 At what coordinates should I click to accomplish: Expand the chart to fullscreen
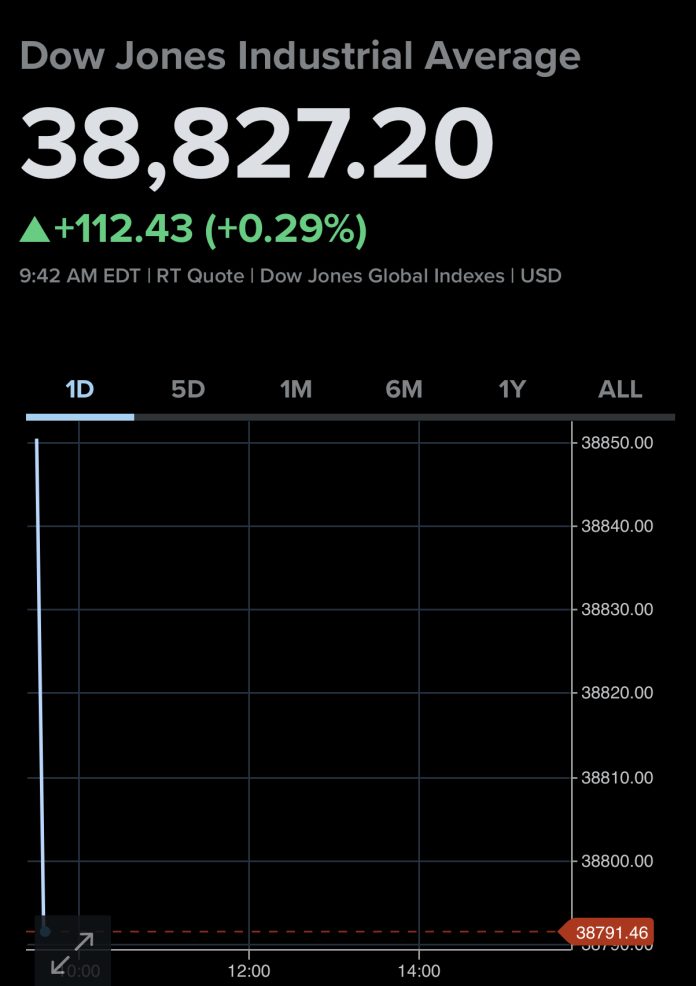click(x=72, y=953)
